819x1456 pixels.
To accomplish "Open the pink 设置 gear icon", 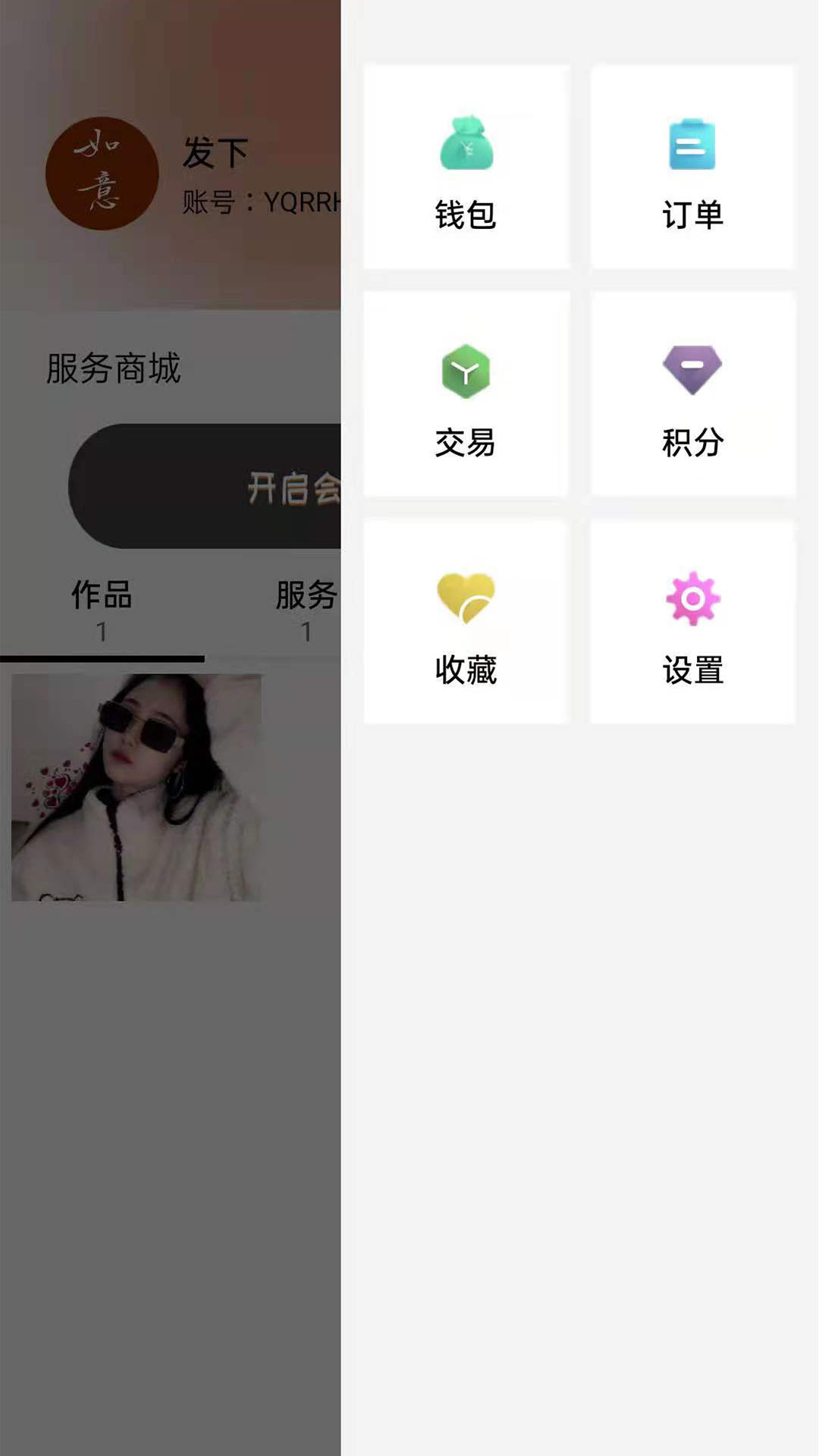I will [692, 598].
